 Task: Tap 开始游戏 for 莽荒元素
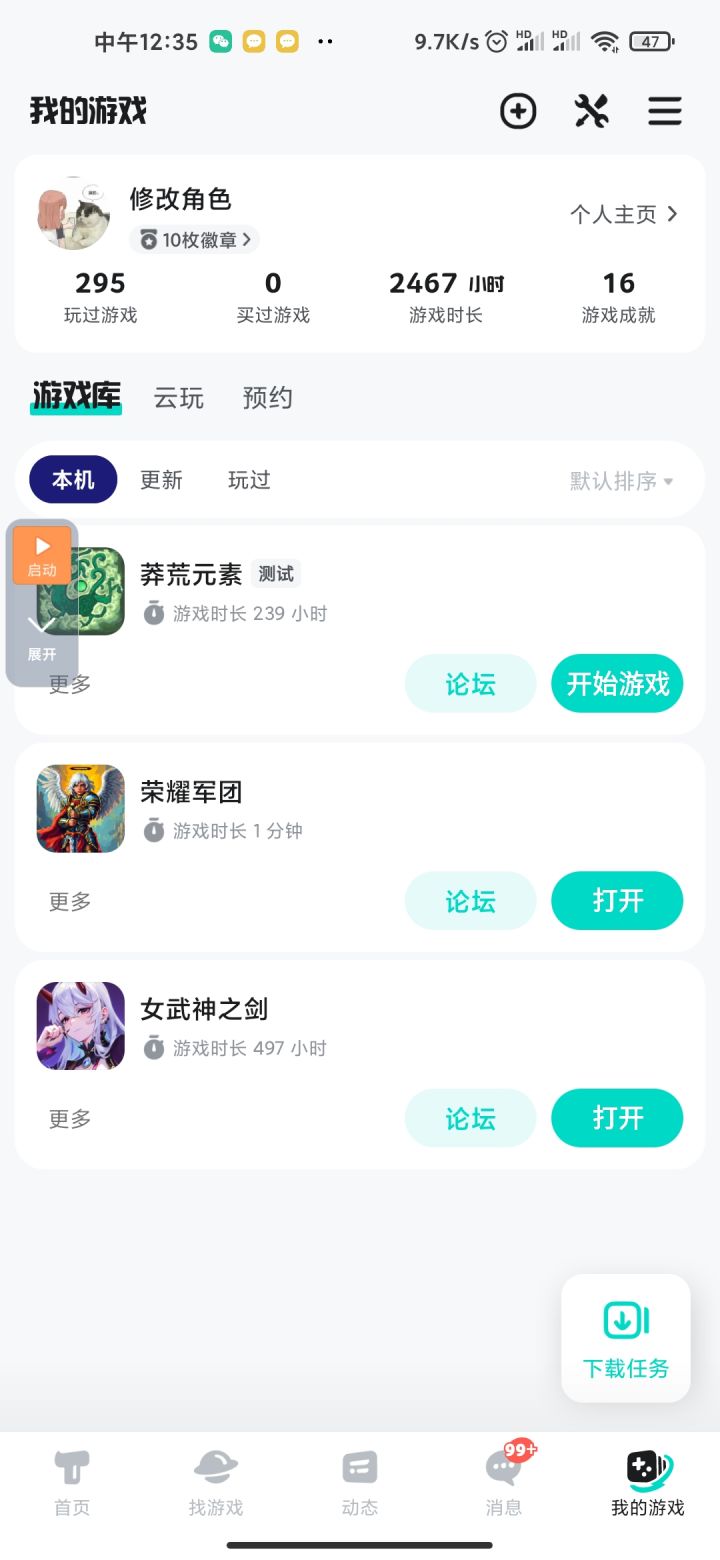coord(617,684)
